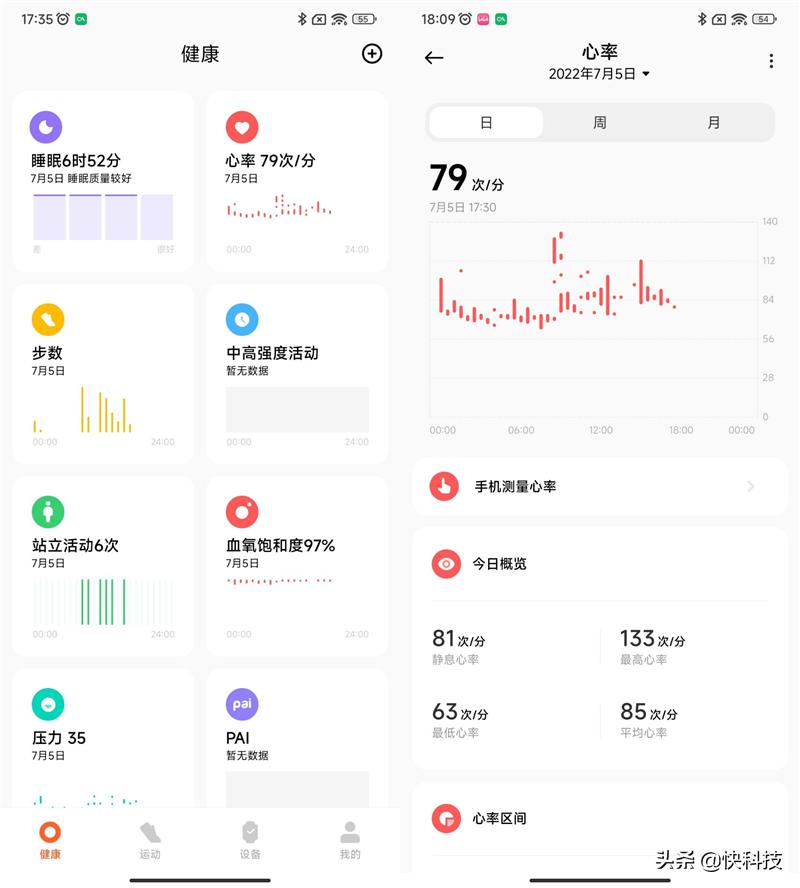Open the 2022年7月5日 date picker dropdown
The height and width of the screenshot is (888, 800).
point(600,73)
